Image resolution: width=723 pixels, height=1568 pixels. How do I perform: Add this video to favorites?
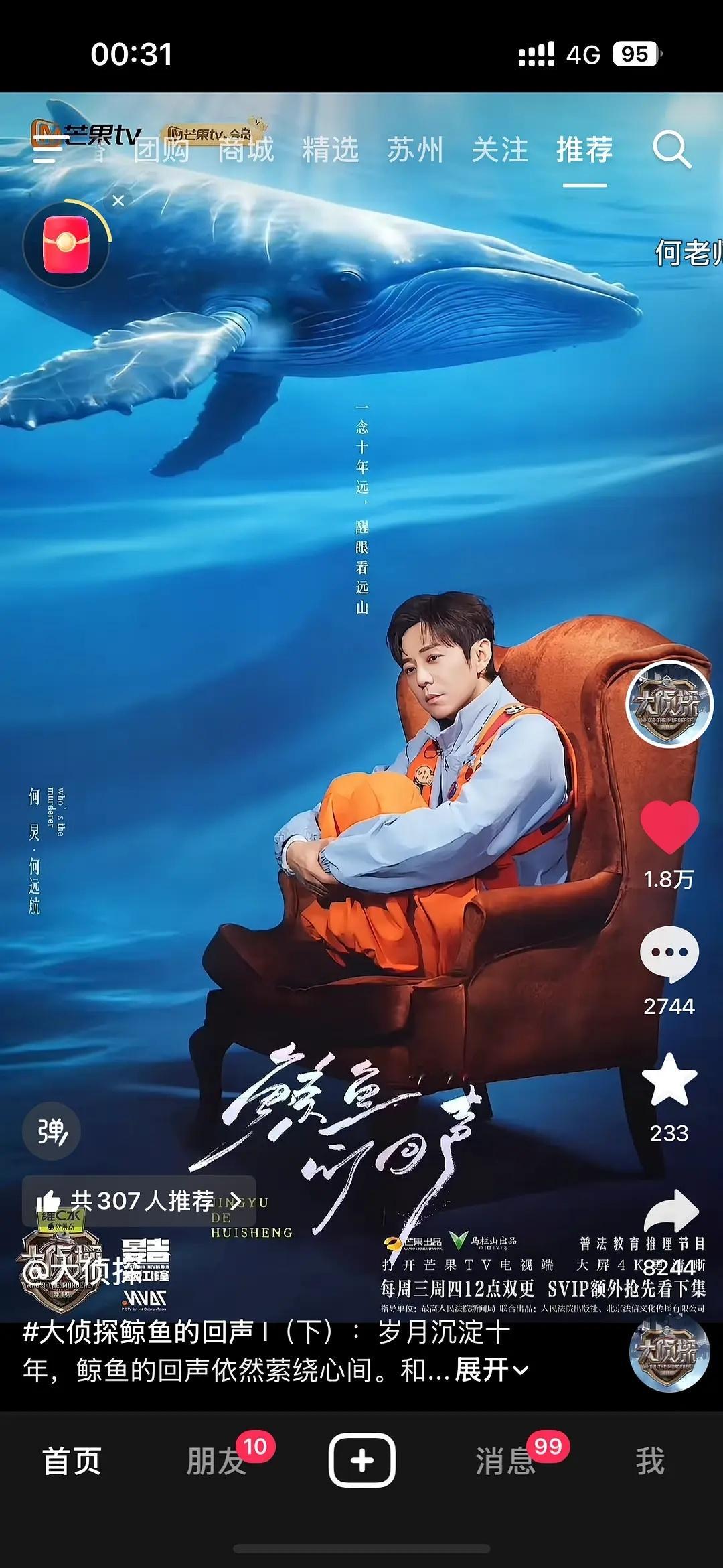[x=669, y=1080]
